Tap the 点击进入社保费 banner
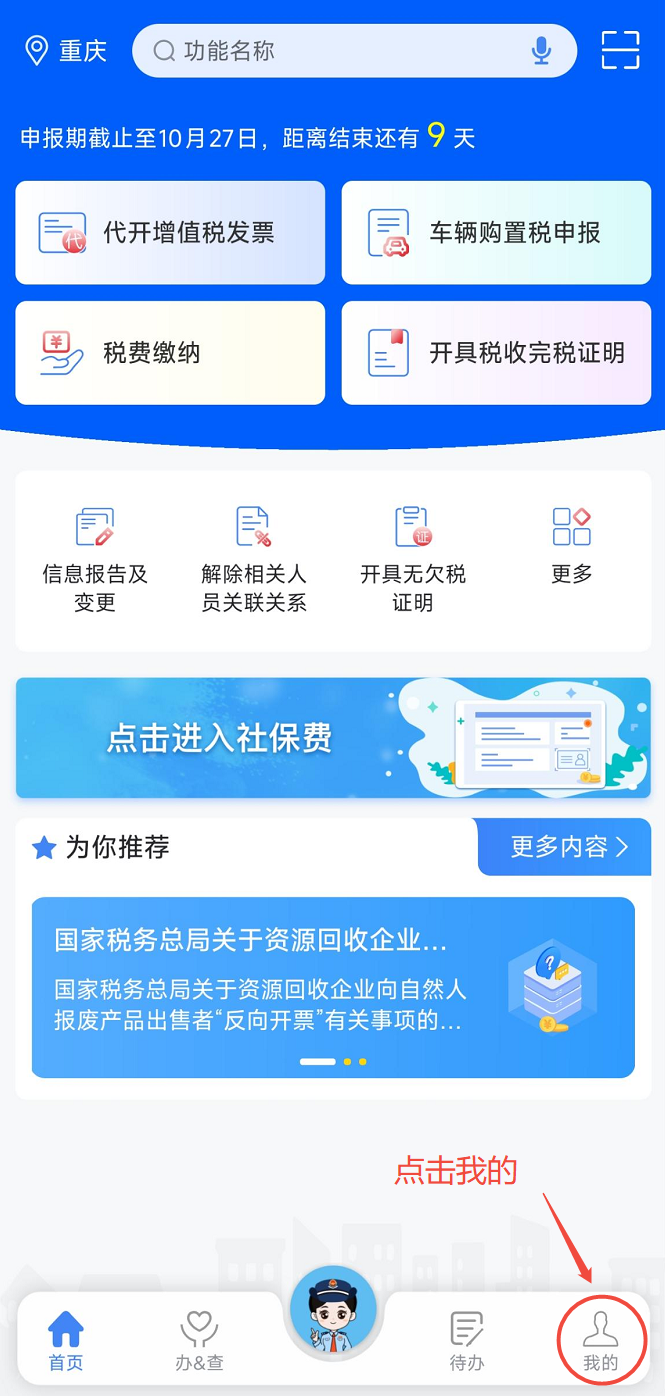Viewport: 665px width, 1396px height. click(x=333, y=738)
